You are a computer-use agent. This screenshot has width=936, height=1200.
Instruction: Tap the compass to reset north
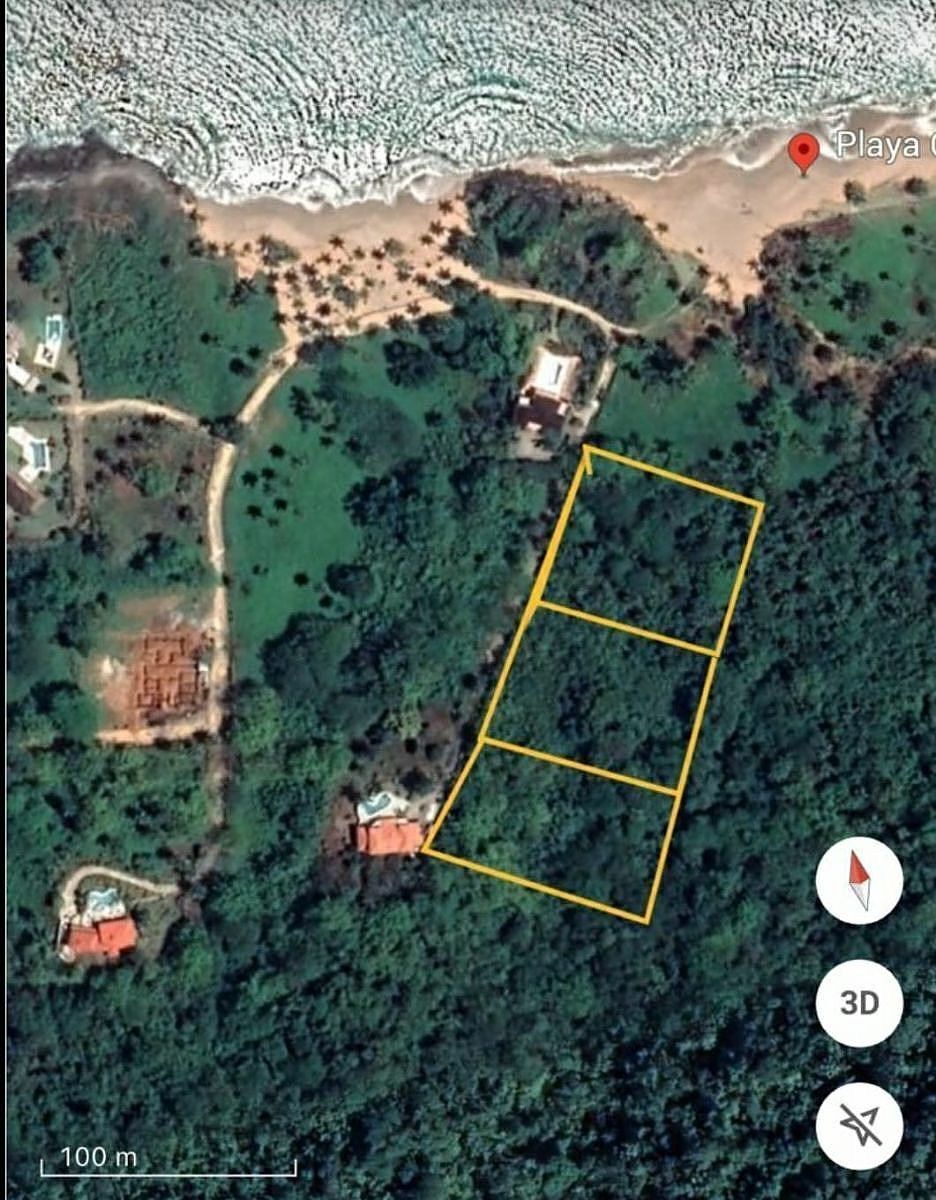point(859,881)
